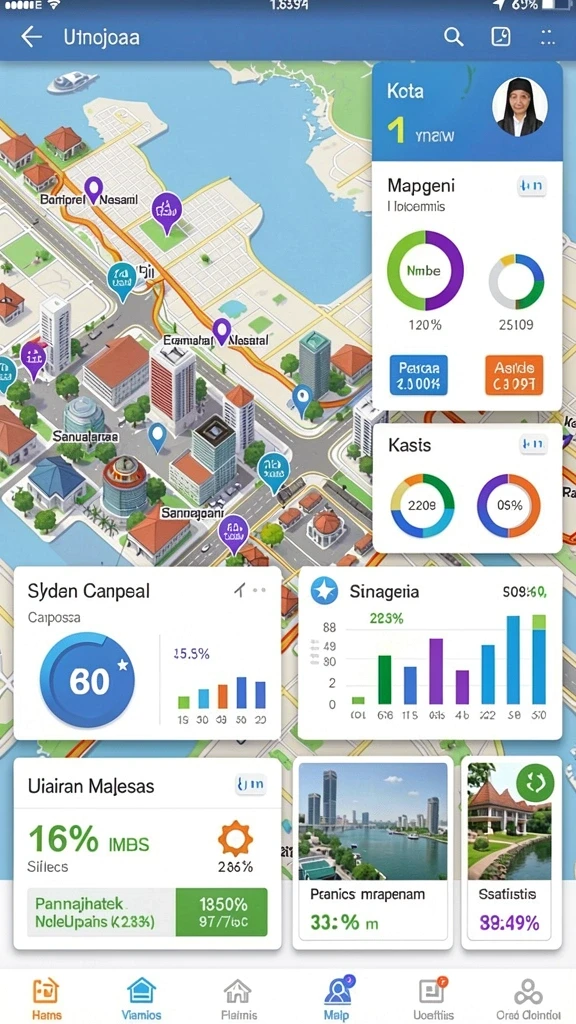Open the overflow dots menu in the top bar

[548, 37]
